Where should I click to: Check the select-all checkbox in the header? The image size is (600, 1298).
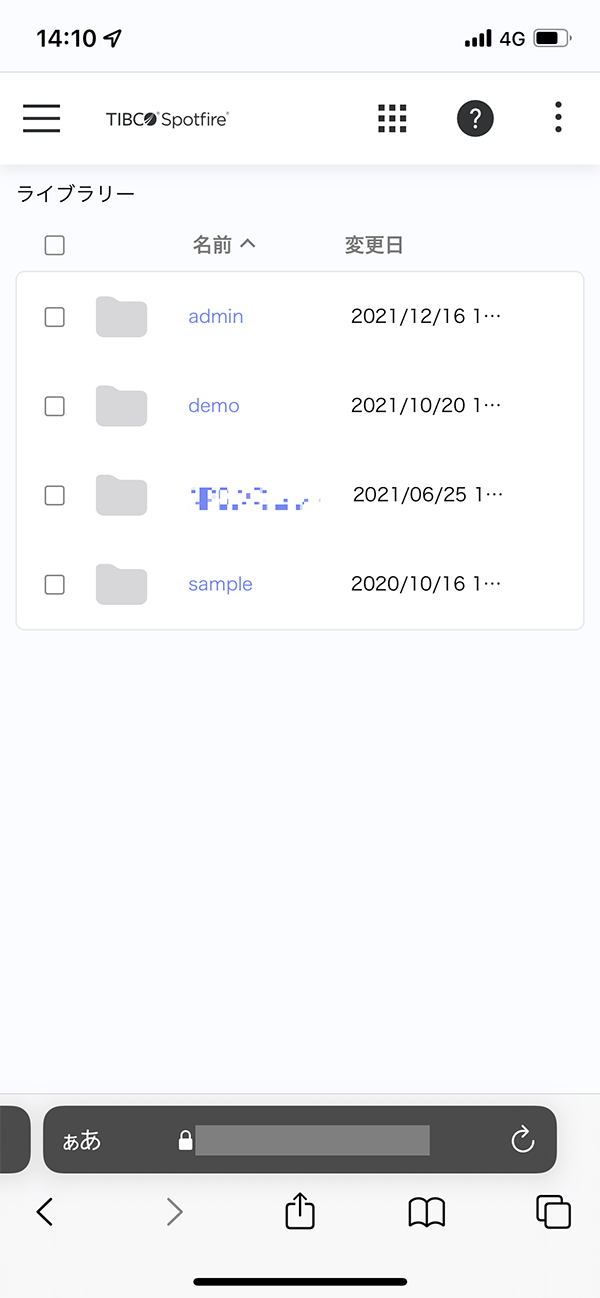click(x=55, y=245)
